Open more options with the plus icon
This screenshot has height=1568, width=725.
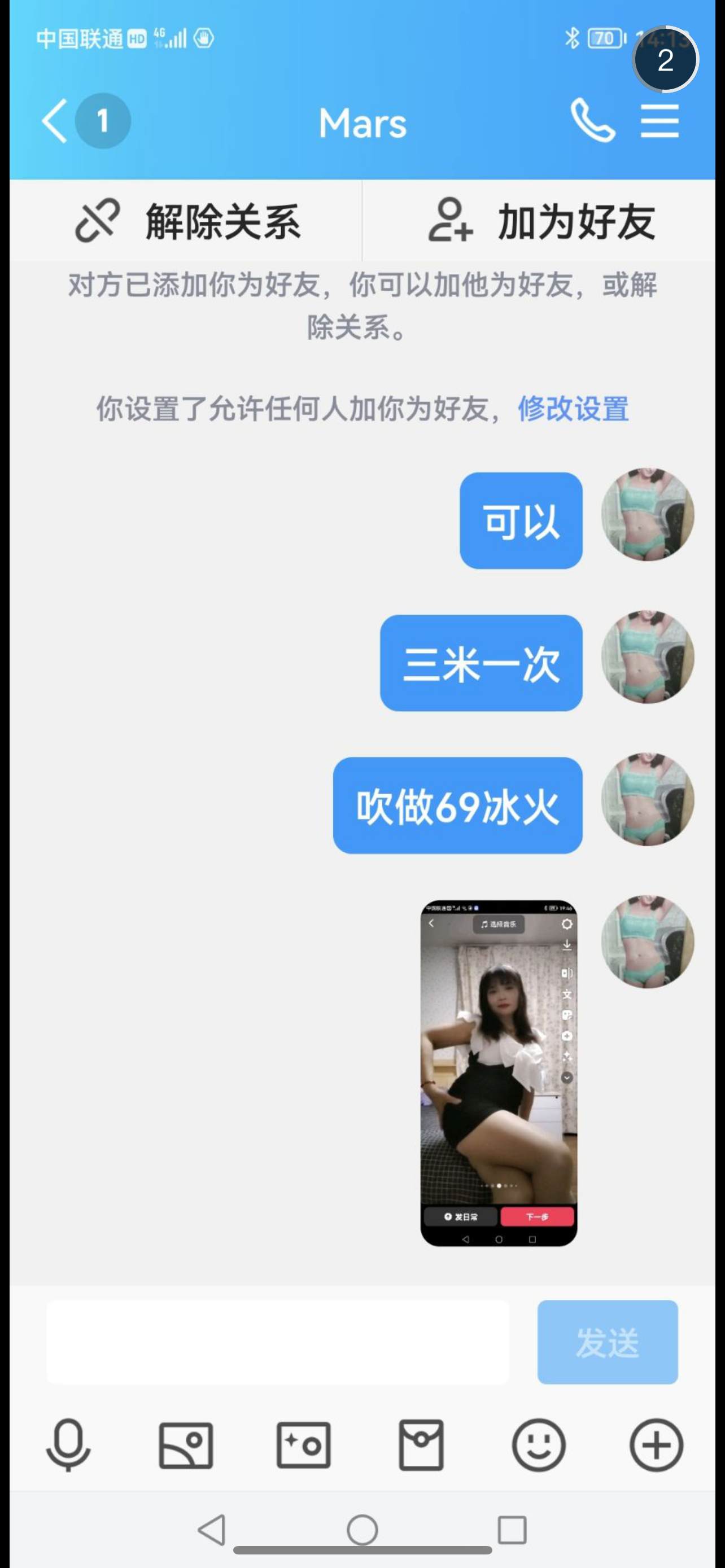[x=656, y=1445]
